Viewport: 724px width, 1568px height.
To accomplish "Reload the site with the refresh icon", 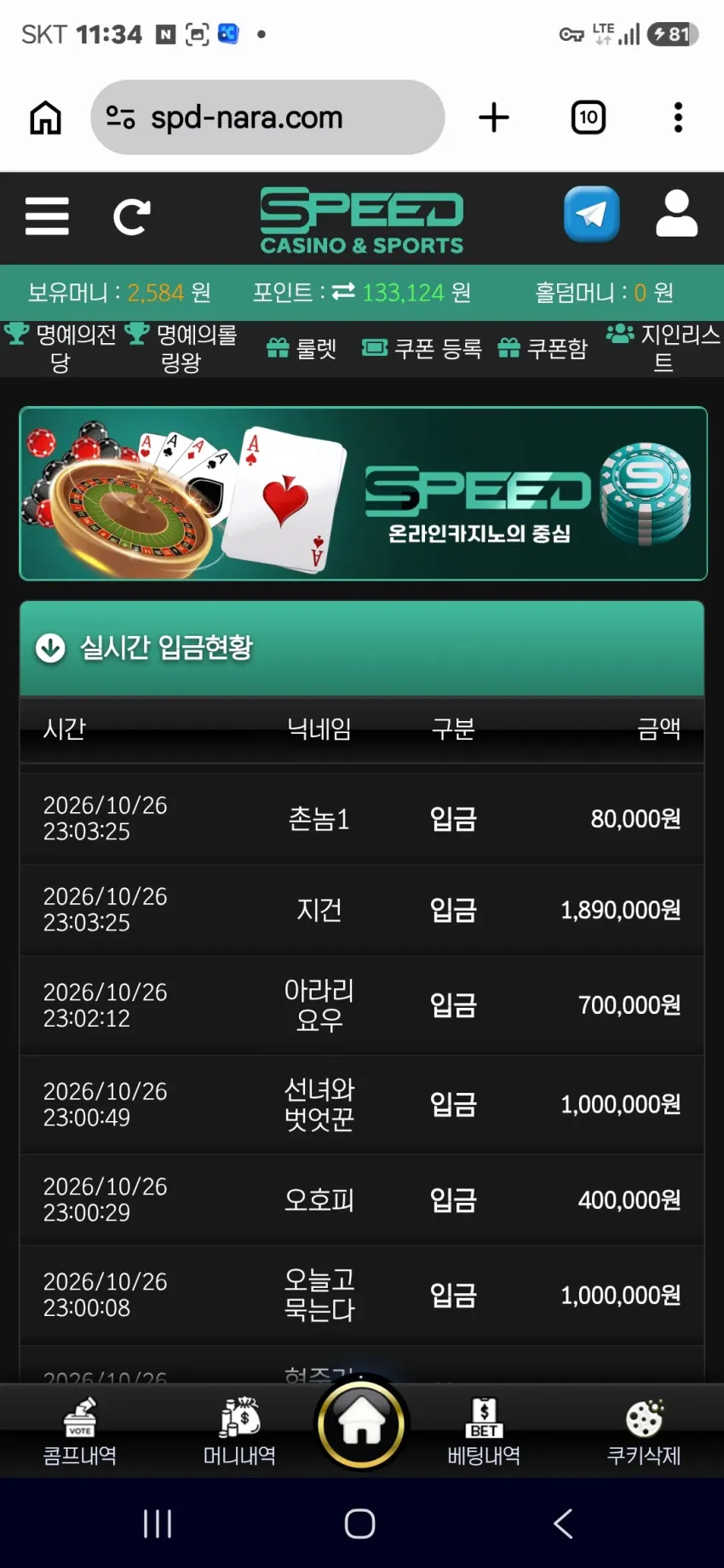I will (x=132, y=217).
